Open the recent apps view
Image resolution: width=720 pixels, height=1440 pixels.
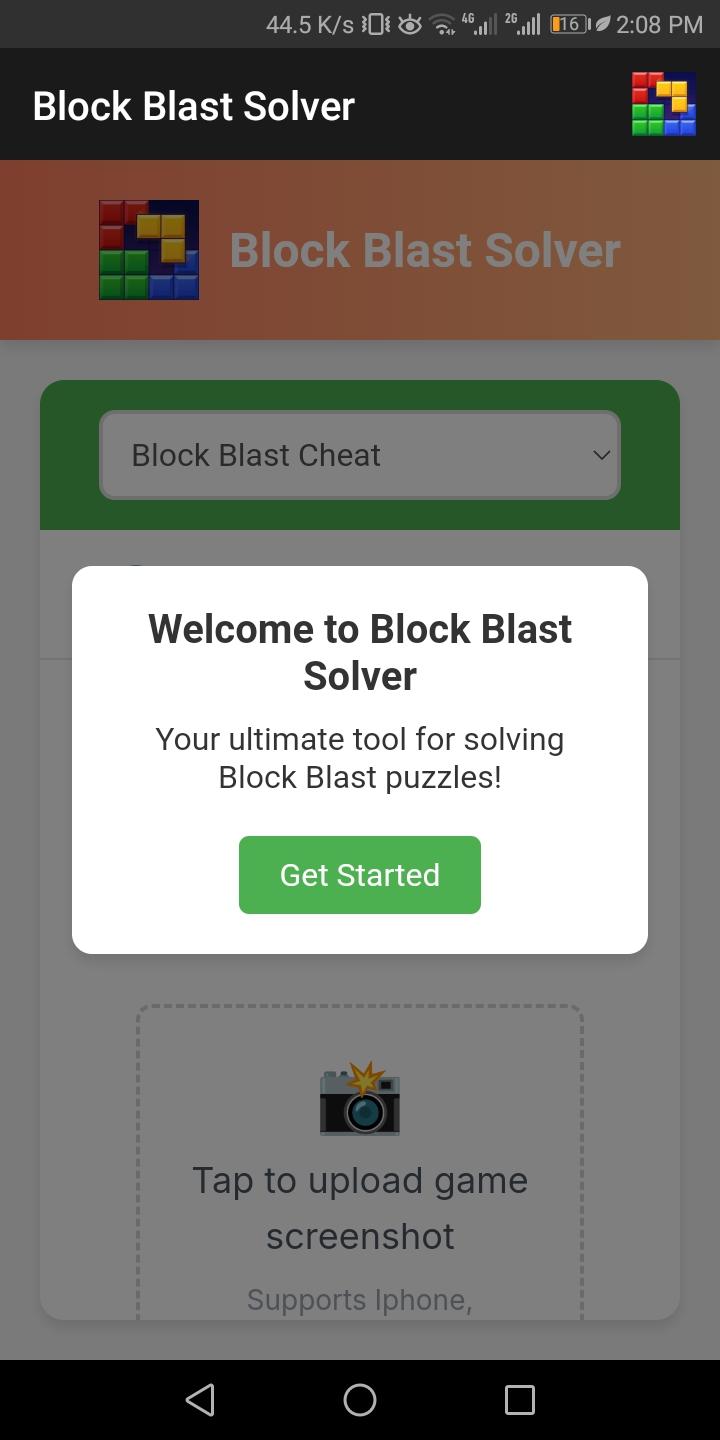pos(520,1400)
